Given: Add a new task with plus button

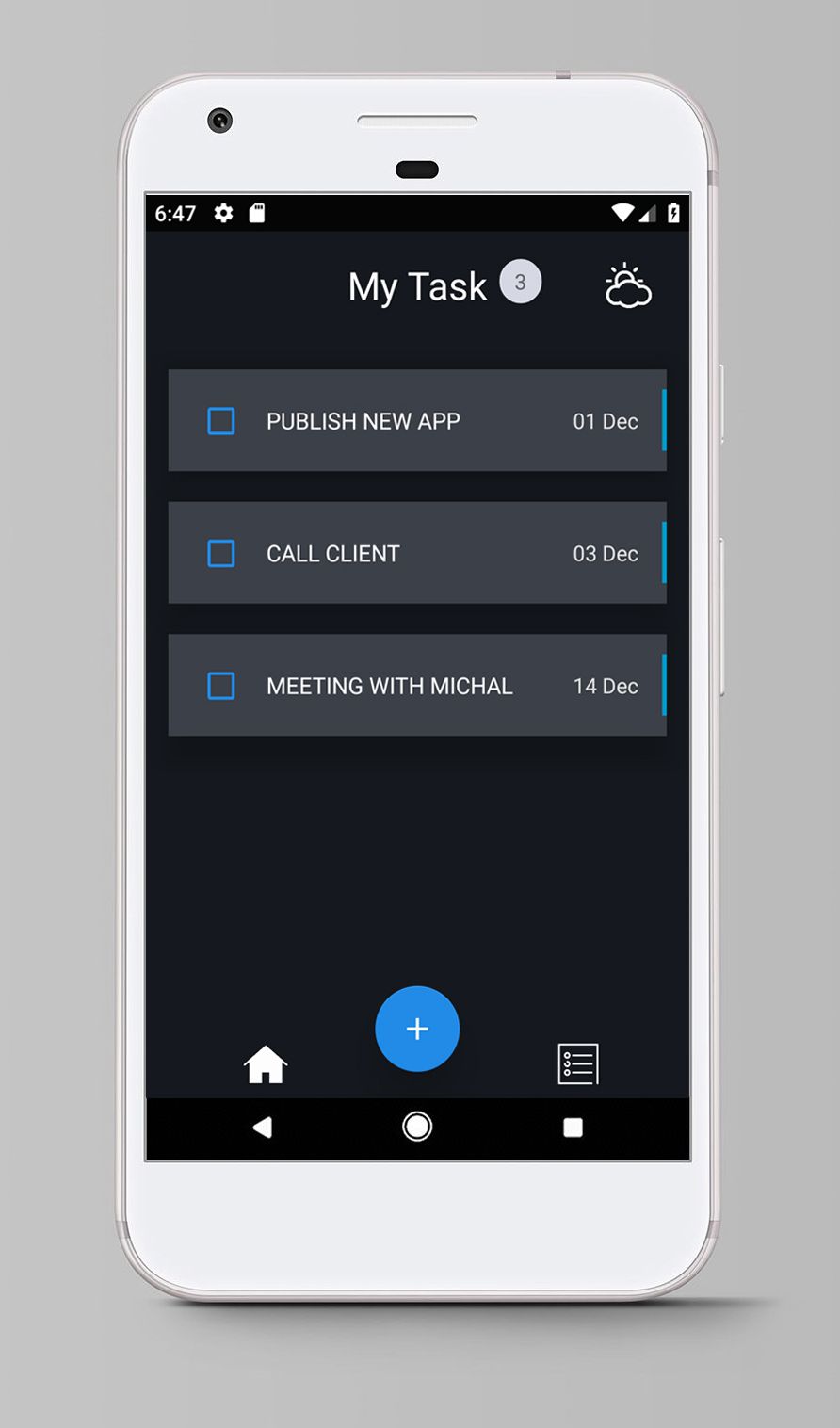Looking at the screenshot, I should (417, 1029).
